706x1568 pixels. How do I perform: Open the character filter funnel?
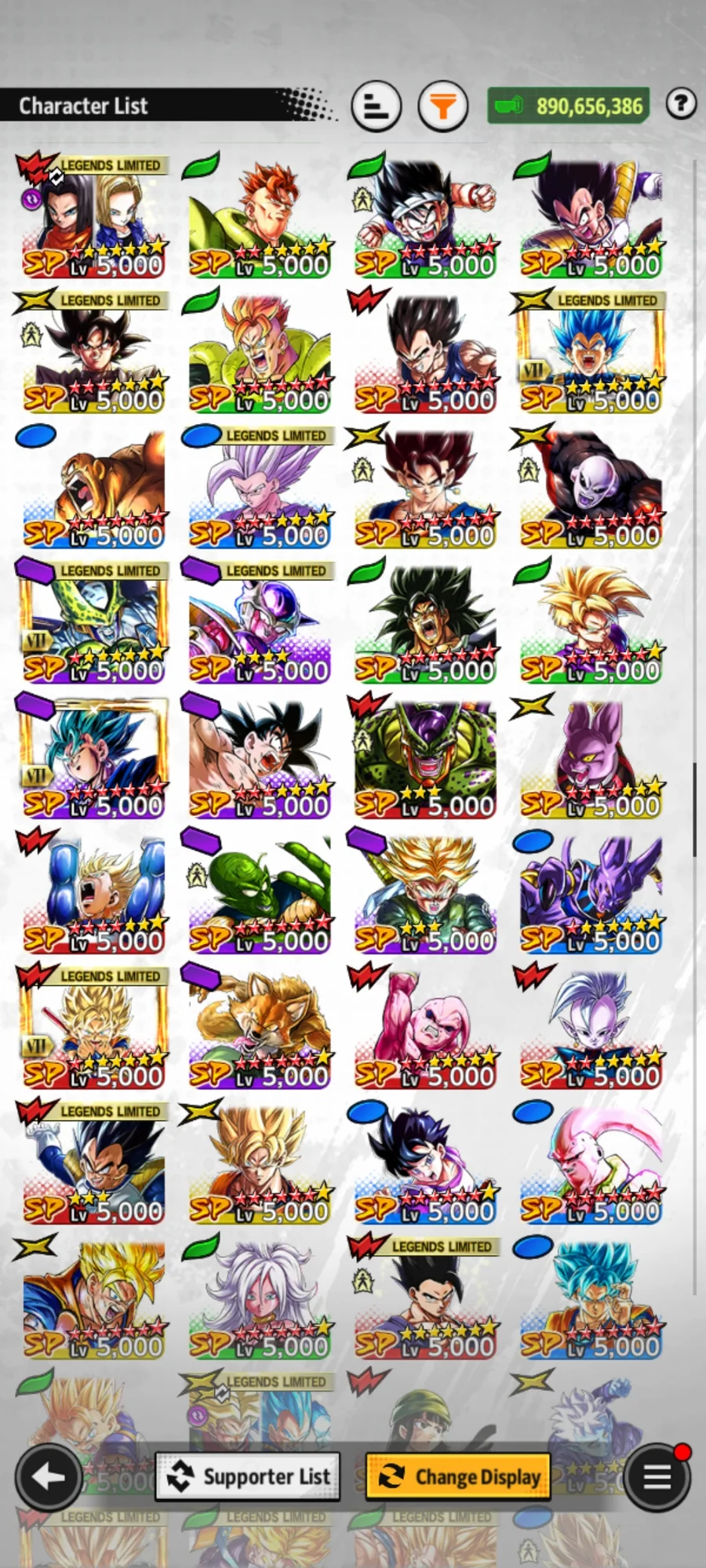[x=443, y=106]
